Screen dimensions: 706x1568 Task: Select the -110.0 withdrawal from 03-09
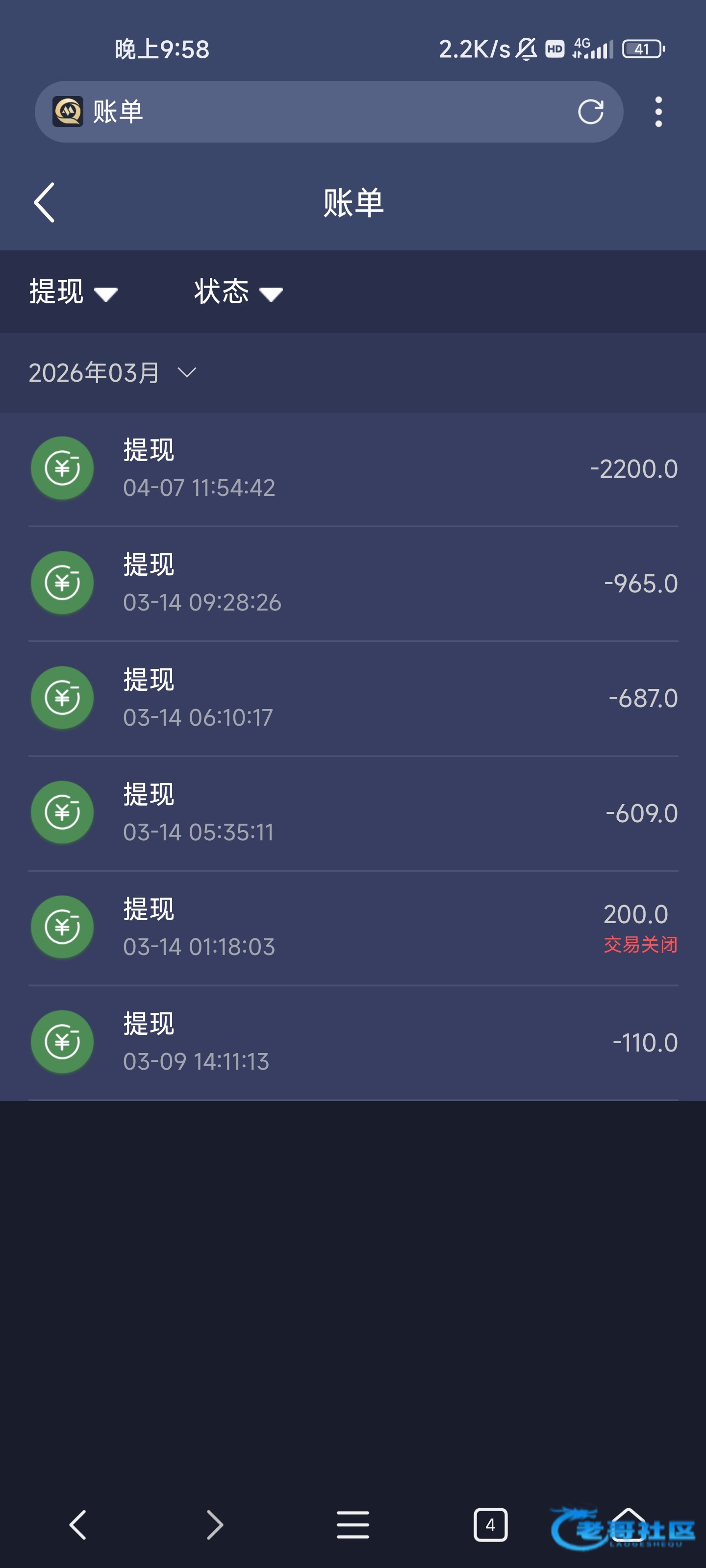[353, 1042]
